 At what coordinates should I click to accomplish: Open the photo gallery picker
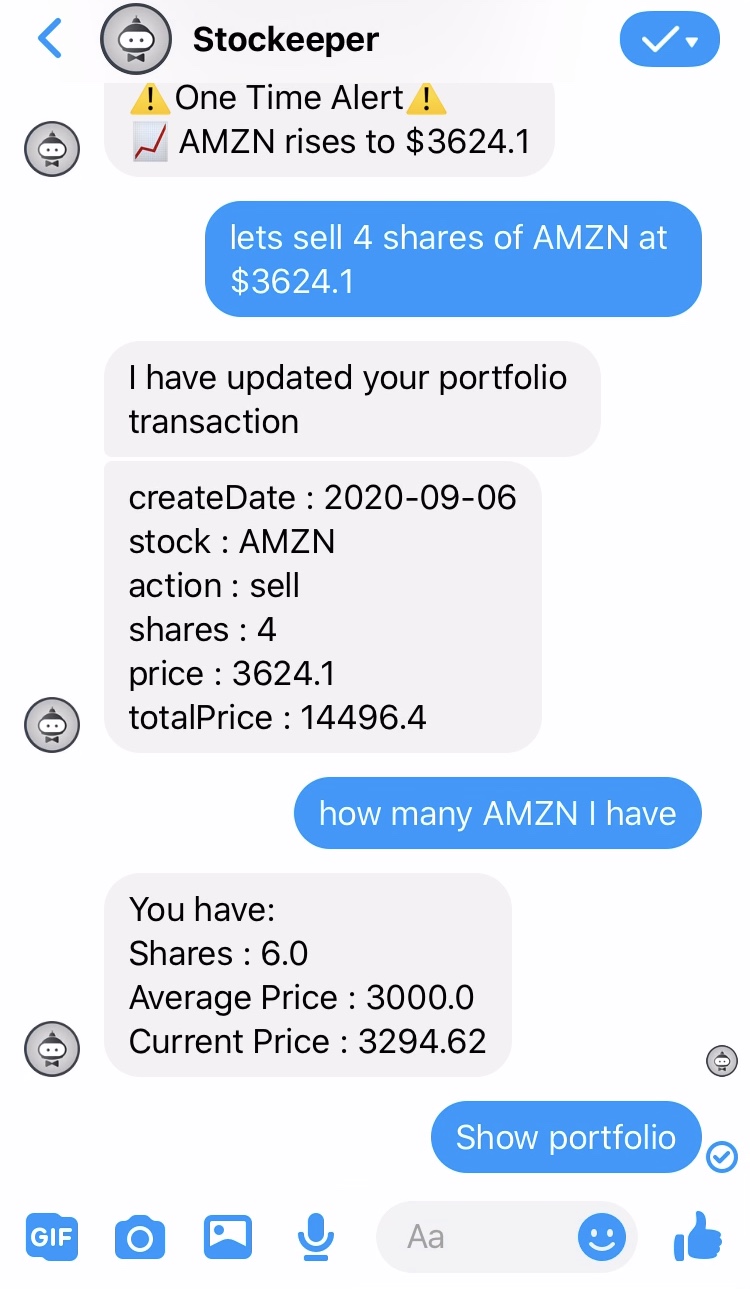228,1237
